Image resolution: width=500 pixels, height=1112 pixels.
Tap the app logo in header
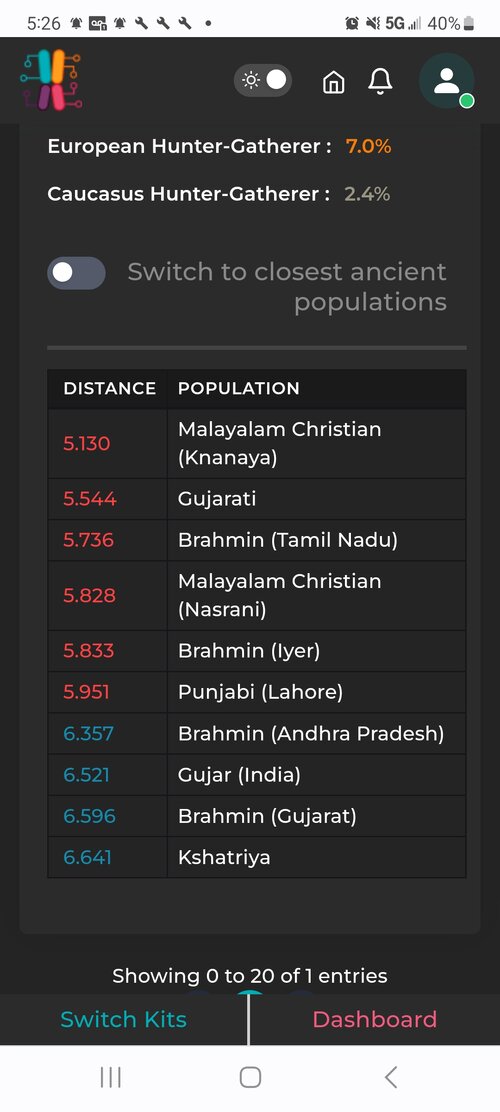pos(51,80)
